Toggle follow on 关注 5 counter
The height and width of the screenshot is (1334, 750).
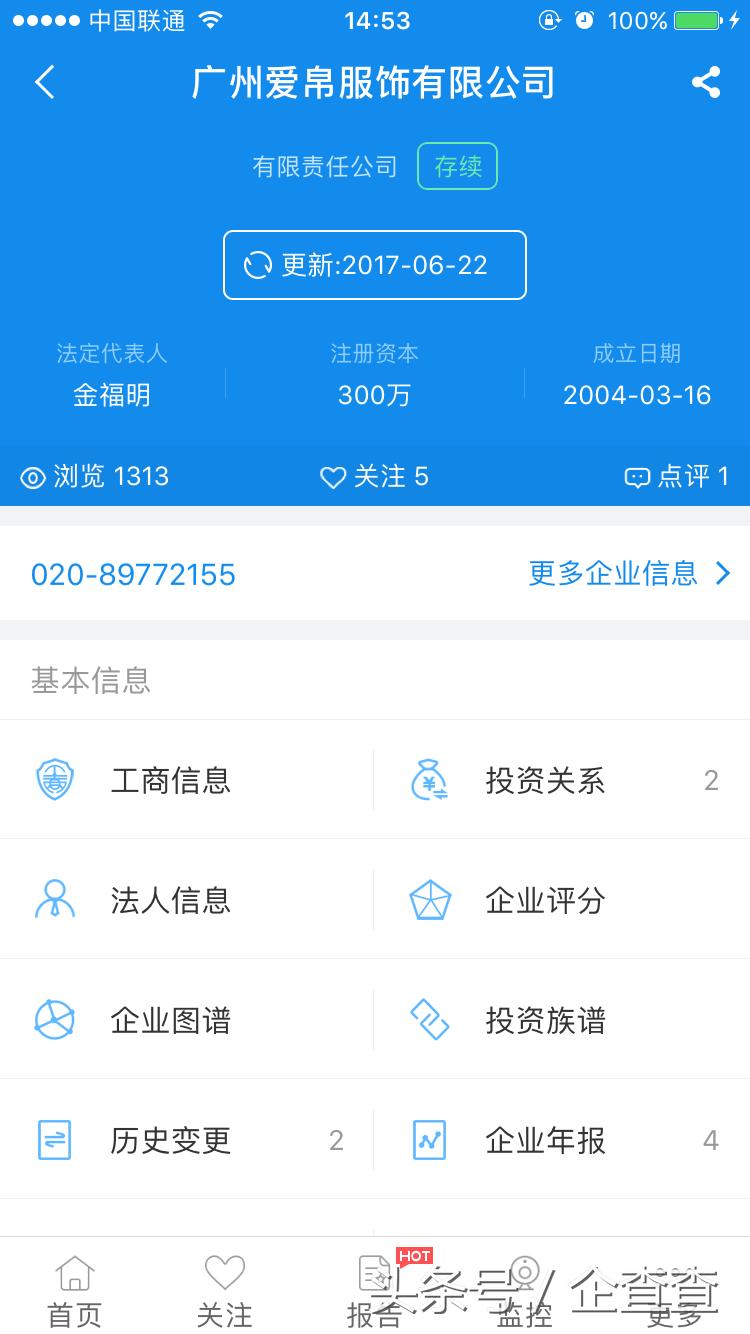375,477
